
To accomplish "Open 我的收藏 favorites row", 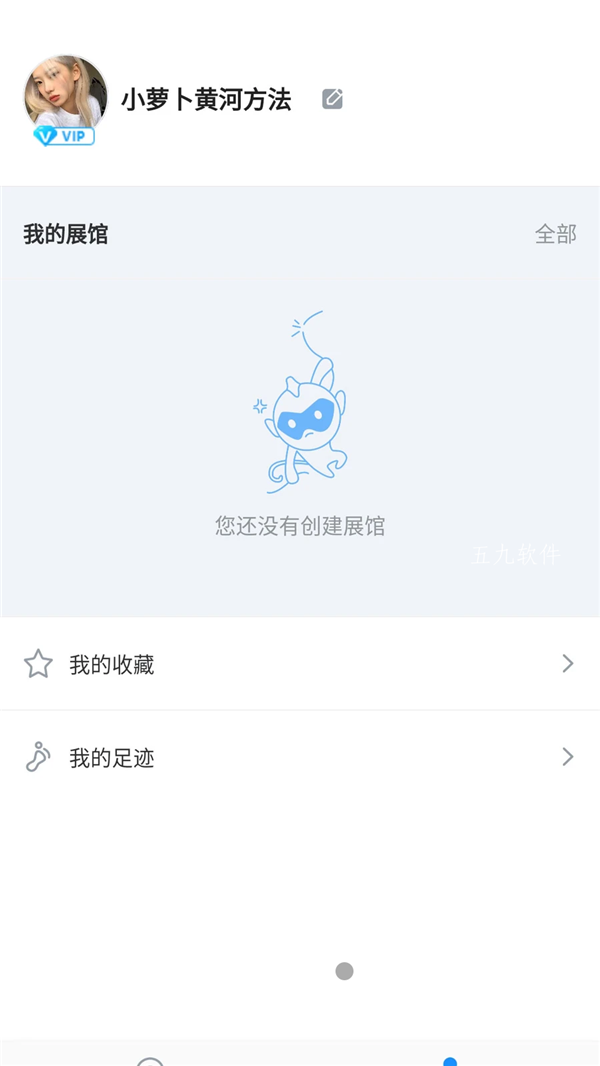I will click(x=300, y=664).
